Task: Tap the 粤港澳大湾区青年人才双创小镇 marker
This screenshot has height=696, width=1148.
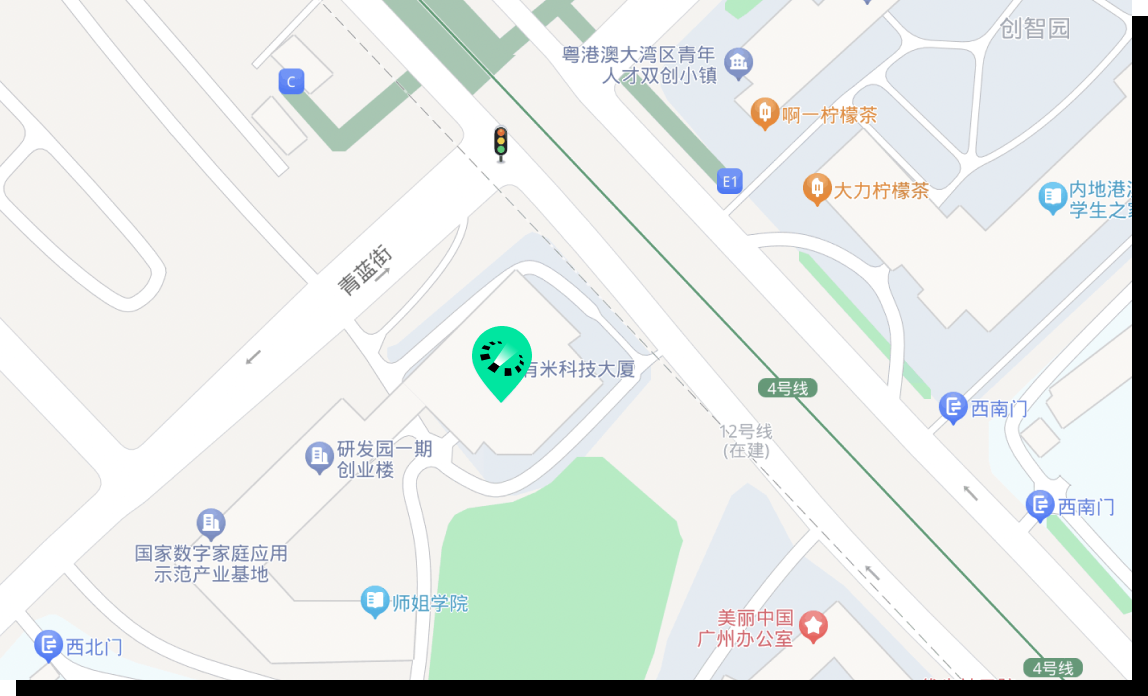Action: click(x=739, y=64)
